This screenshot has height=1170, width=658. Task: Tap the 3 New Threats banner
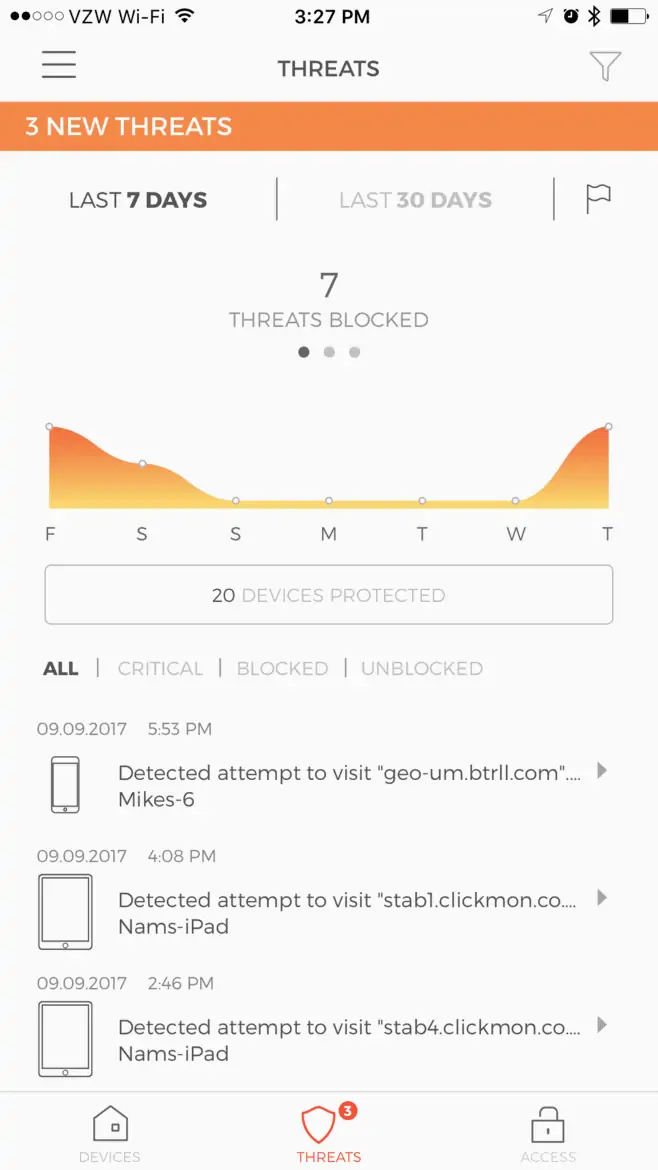[329, 126]
